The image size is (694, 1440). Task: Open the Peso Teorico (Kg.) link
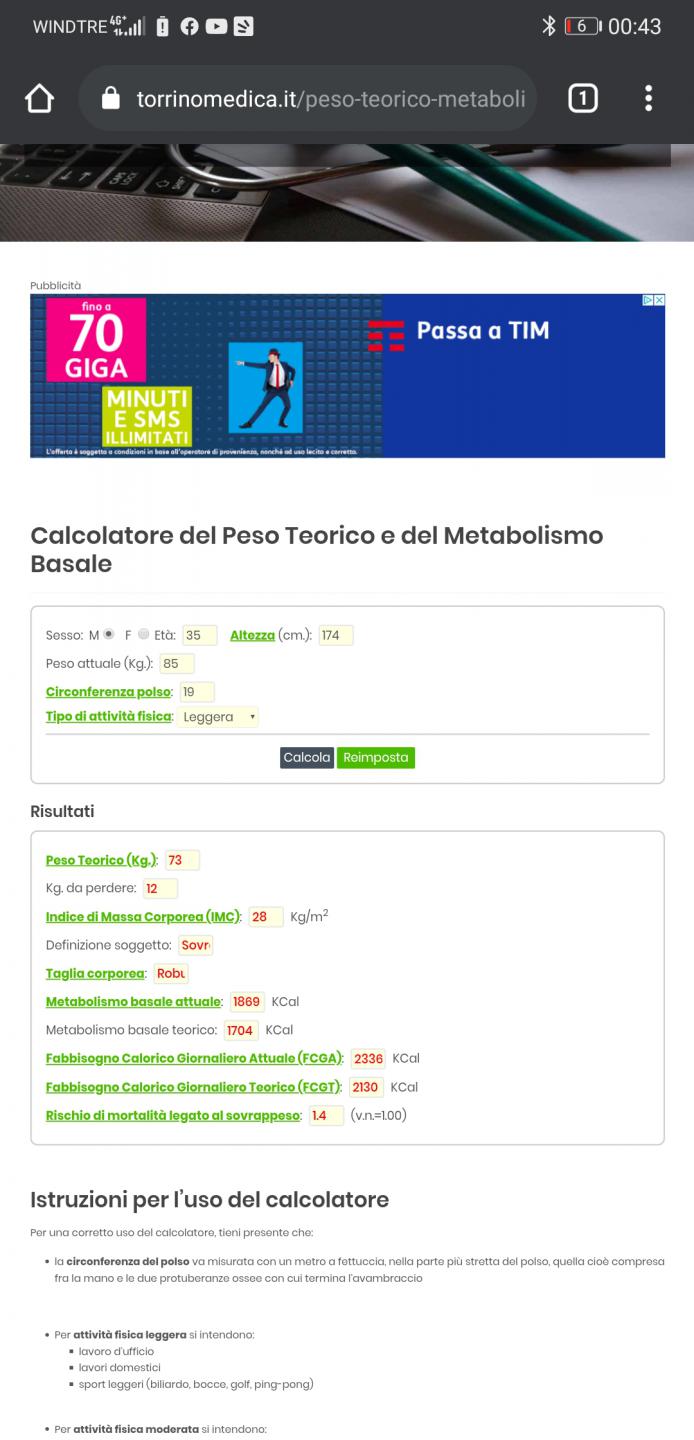101,861
